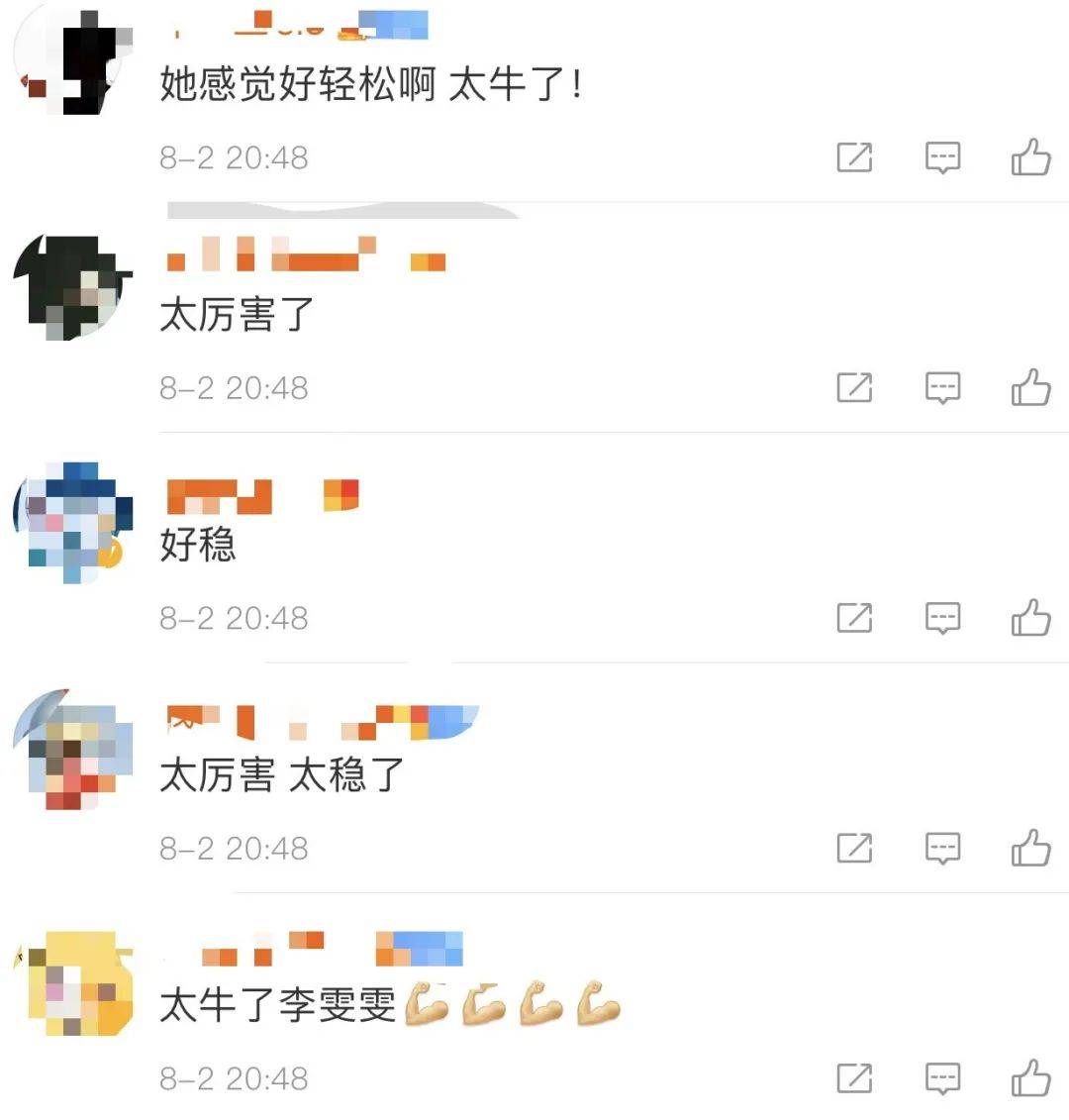
Task: Reply to the comment '太厉害了'
Action: [942, 387]
